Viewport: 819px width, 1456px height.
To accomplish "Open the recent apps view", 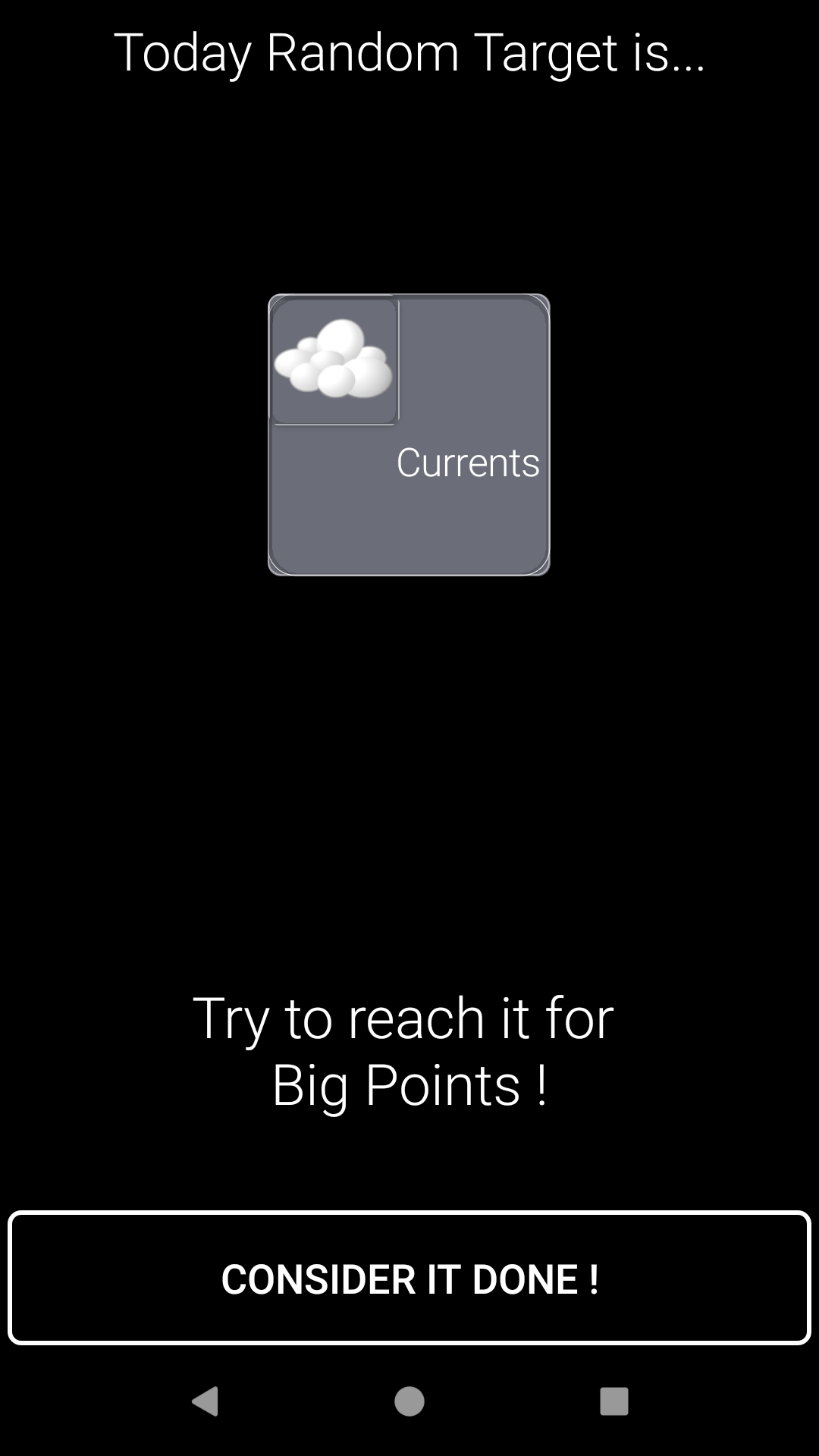I will coord(614,1401).
